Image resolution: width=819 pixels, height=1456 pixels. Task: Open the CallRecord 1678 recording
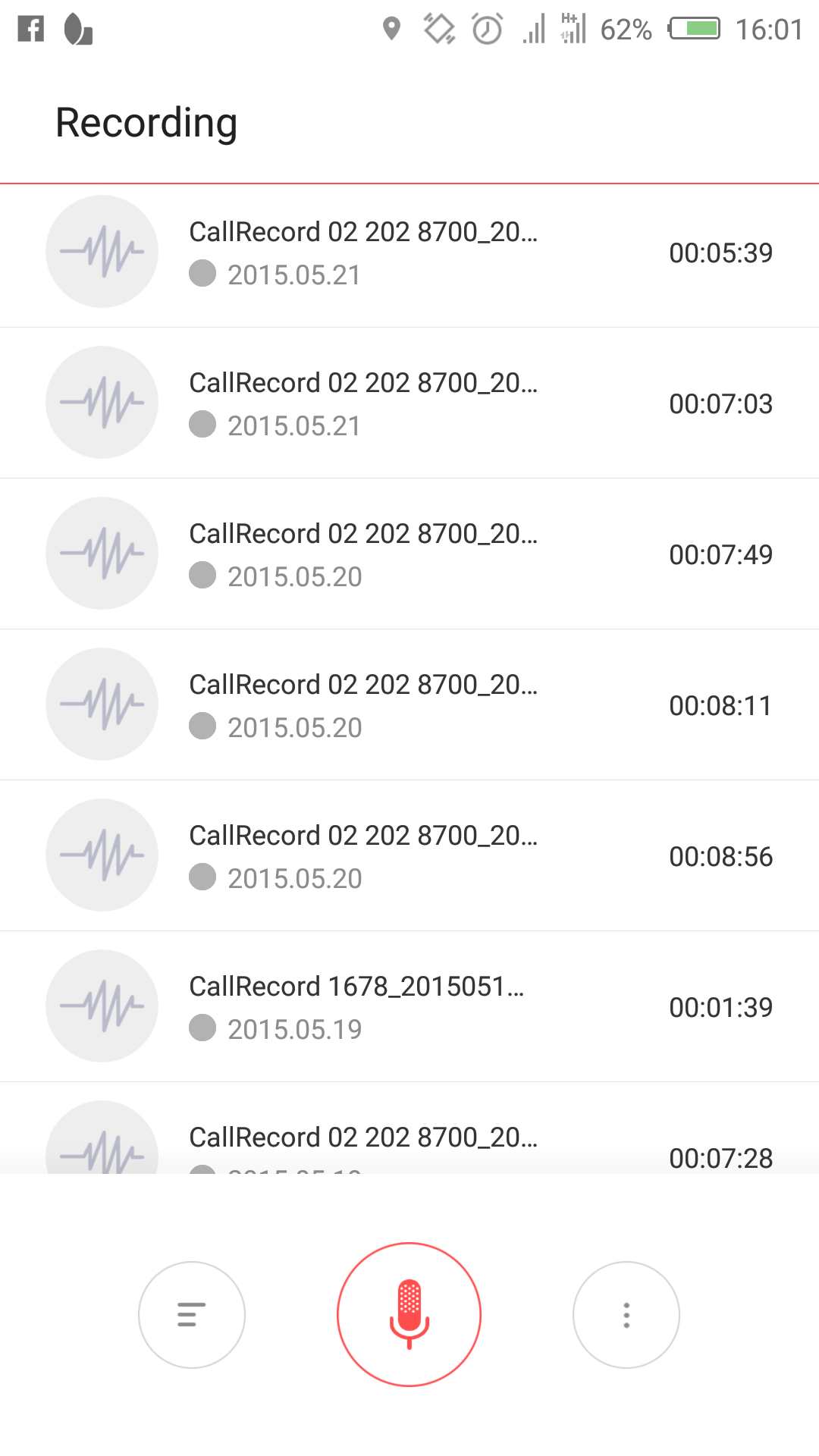coord(409,1006)
